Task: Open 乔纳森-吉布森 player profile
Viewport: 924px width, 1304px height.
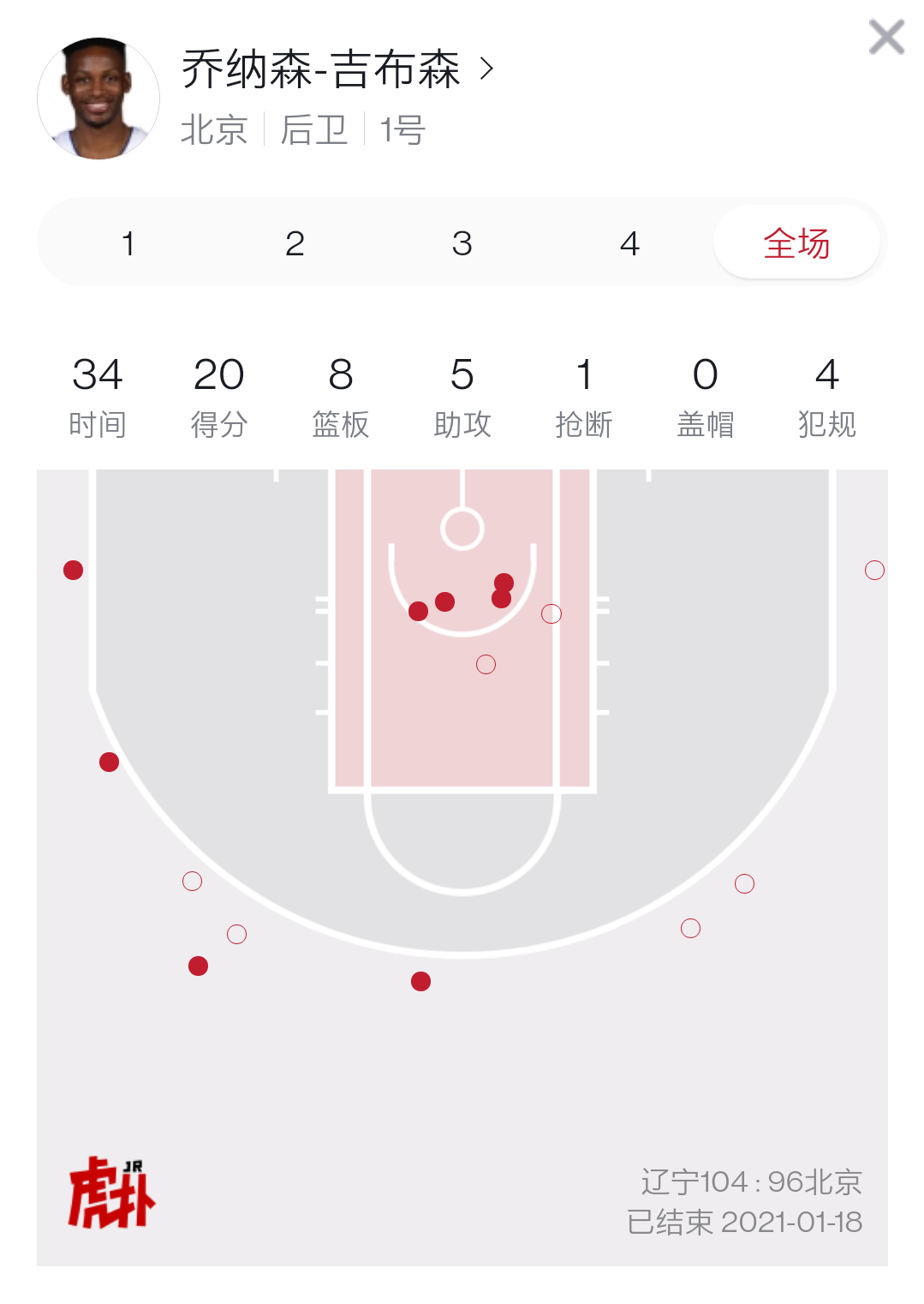Action: [x=337, y=69]
